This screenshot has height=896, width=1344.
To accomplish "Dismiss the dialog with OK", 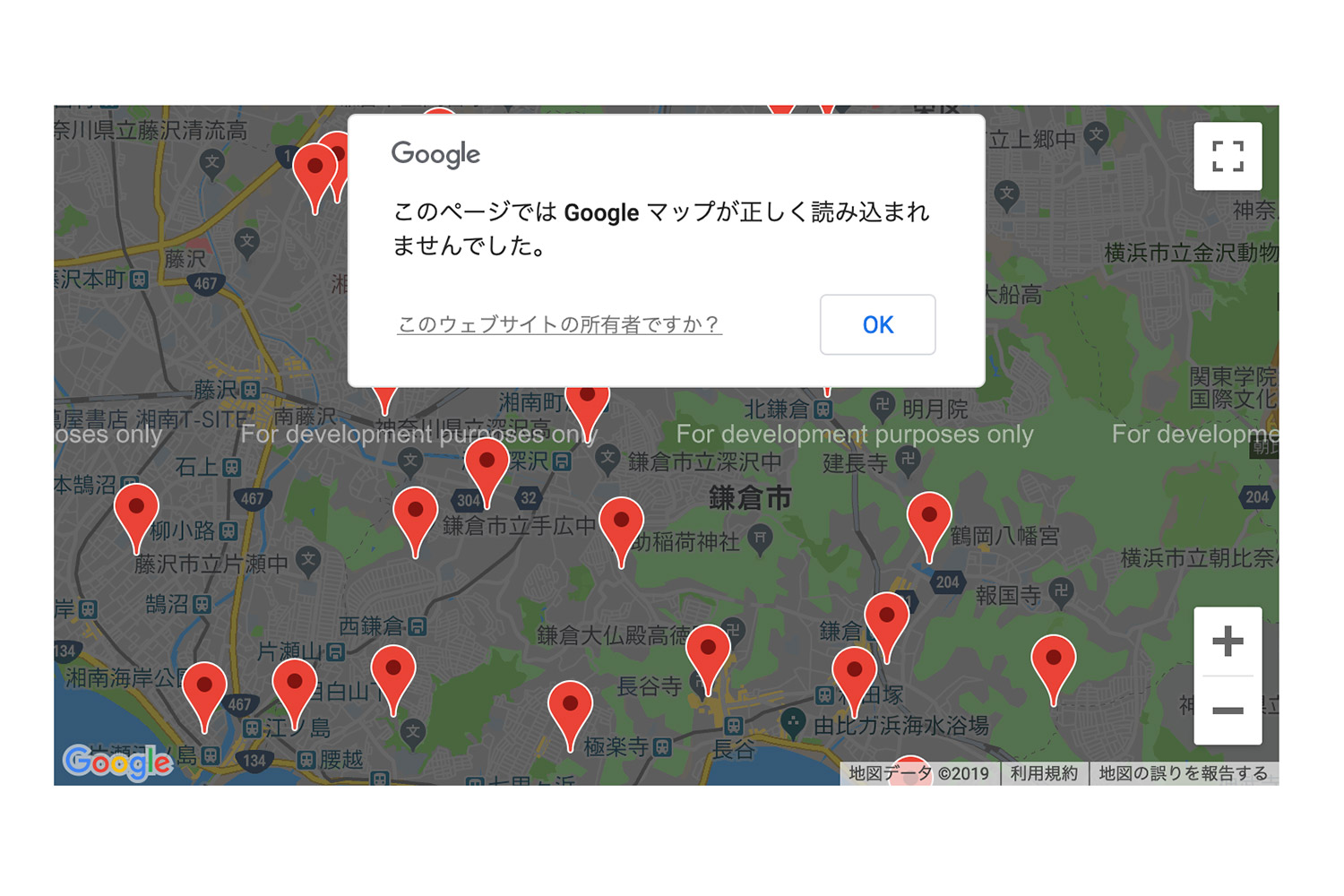I will click(877, 324).
